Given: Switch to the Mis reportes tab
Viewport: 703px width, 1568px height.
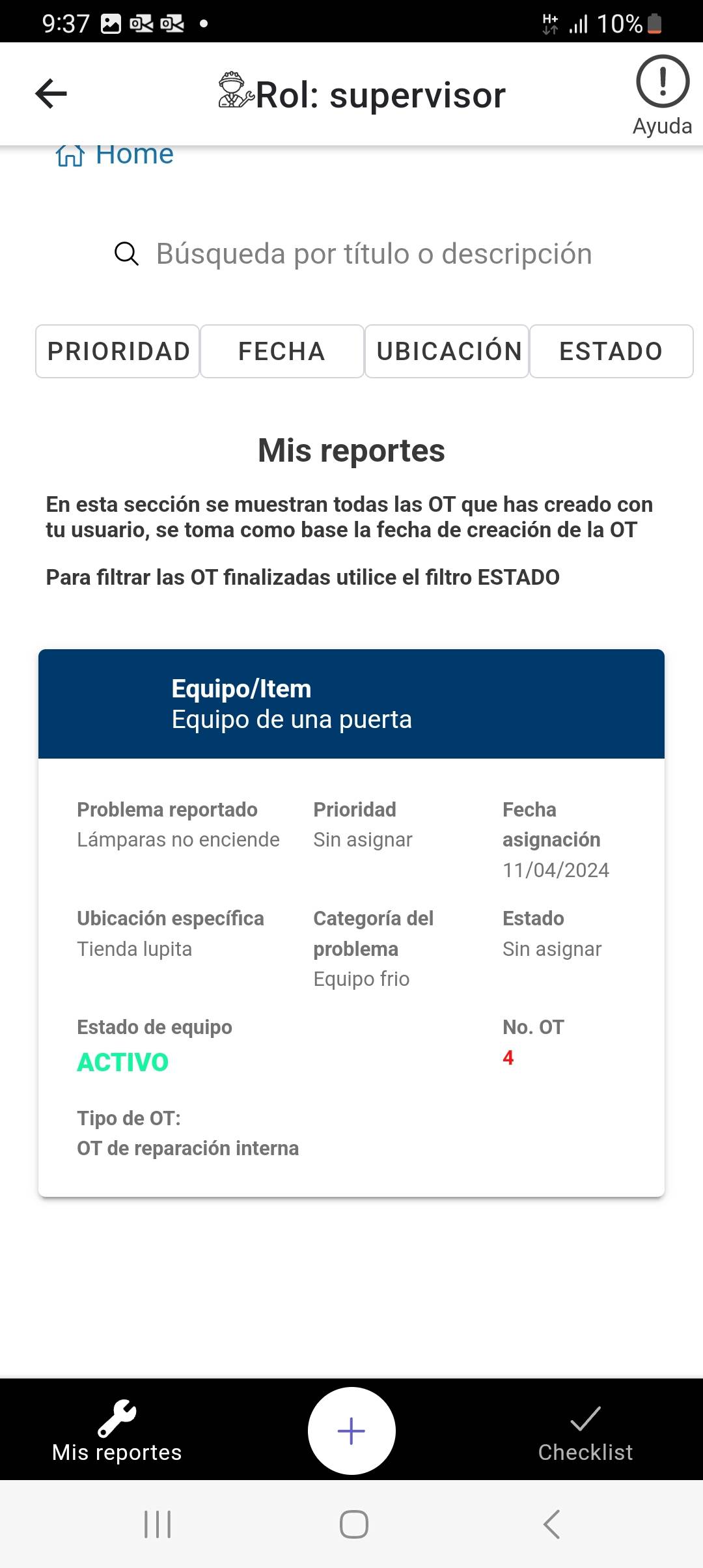Looking at the screenshot, I should pos(117,1431).
